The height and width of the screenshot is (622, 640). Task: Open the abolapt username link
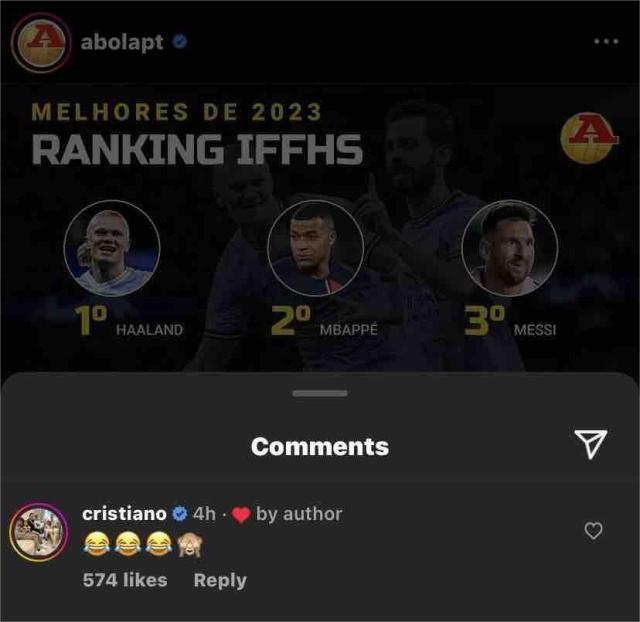[x=121, y=42]
